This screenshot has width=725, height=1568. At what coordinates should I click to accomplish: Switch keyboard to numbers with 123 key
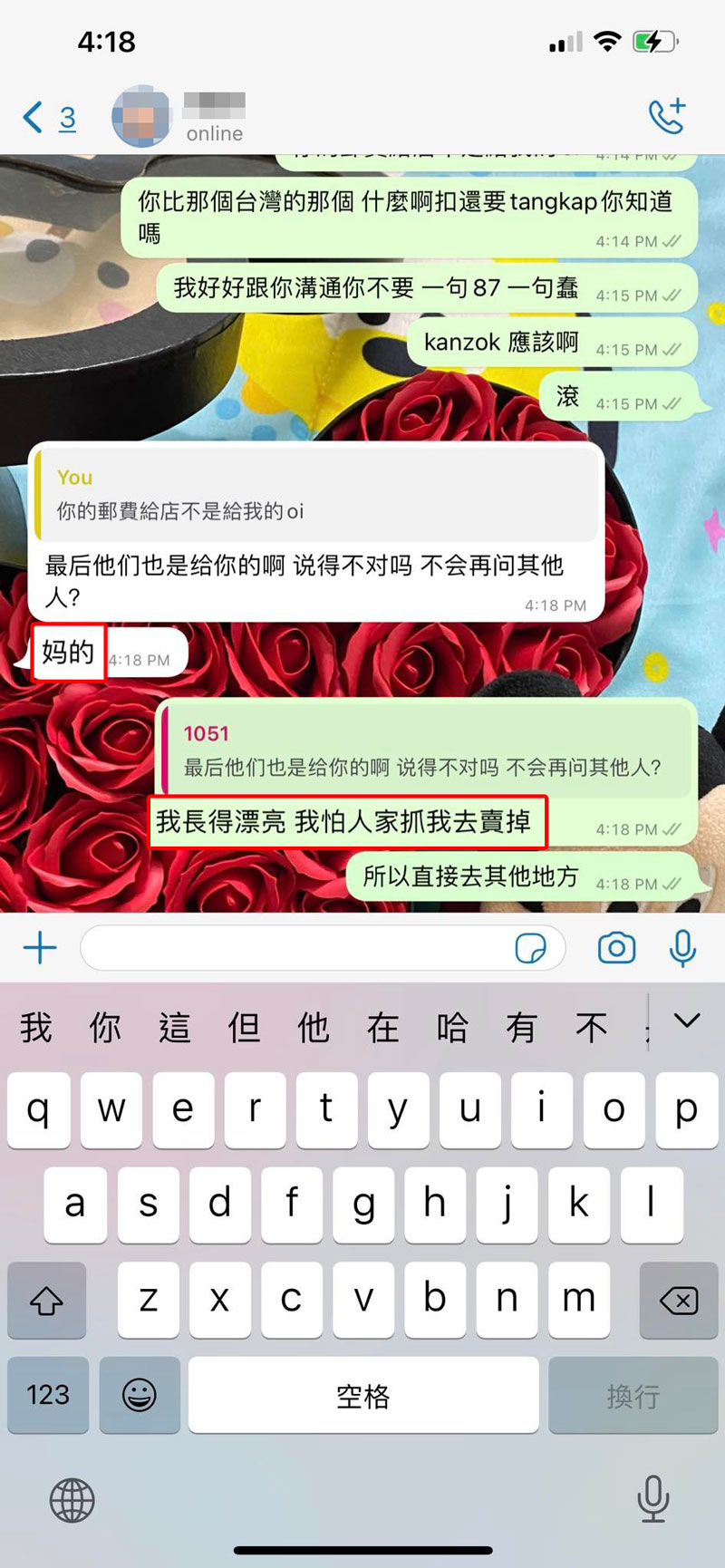coord(48,1394)
